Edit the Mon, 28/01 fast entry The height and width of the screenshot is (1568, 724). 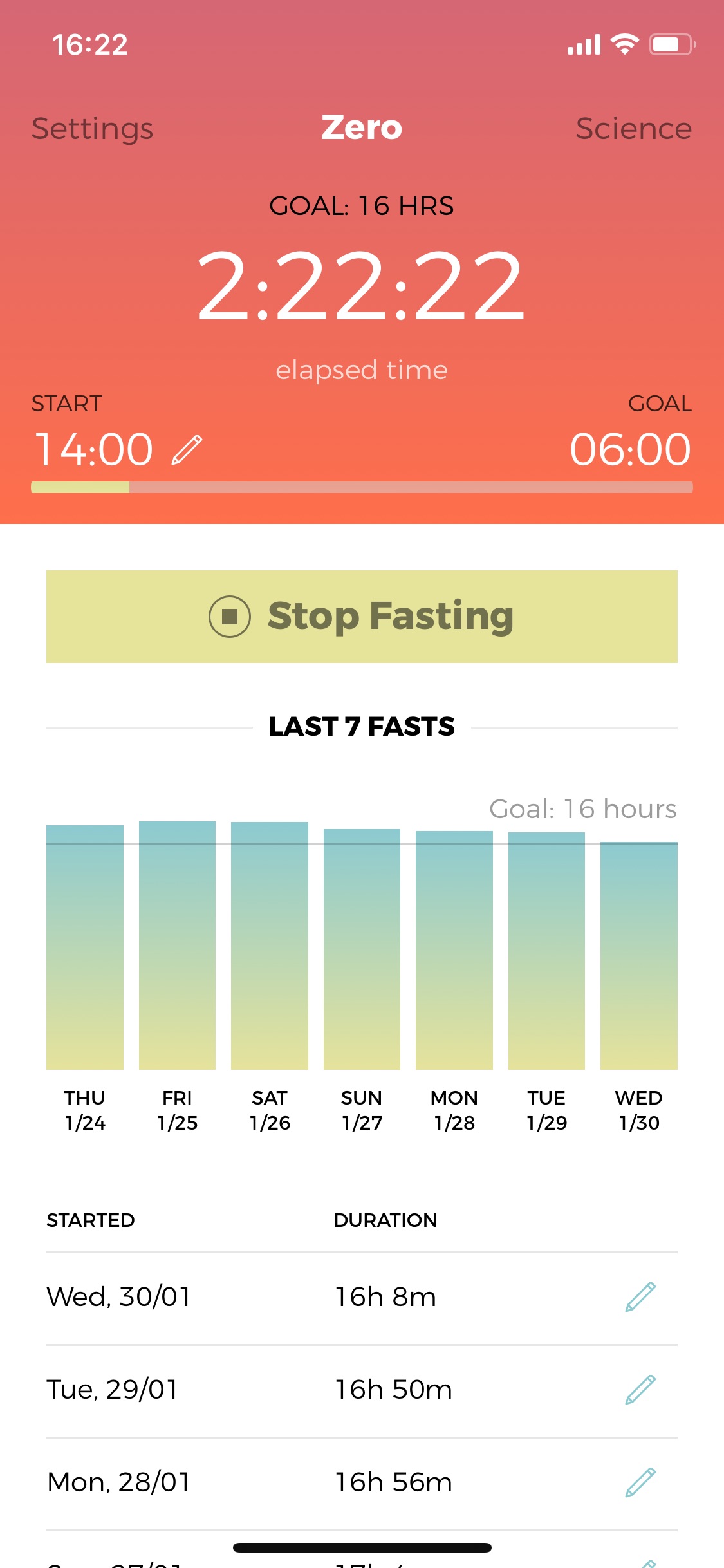[640, 1482]
